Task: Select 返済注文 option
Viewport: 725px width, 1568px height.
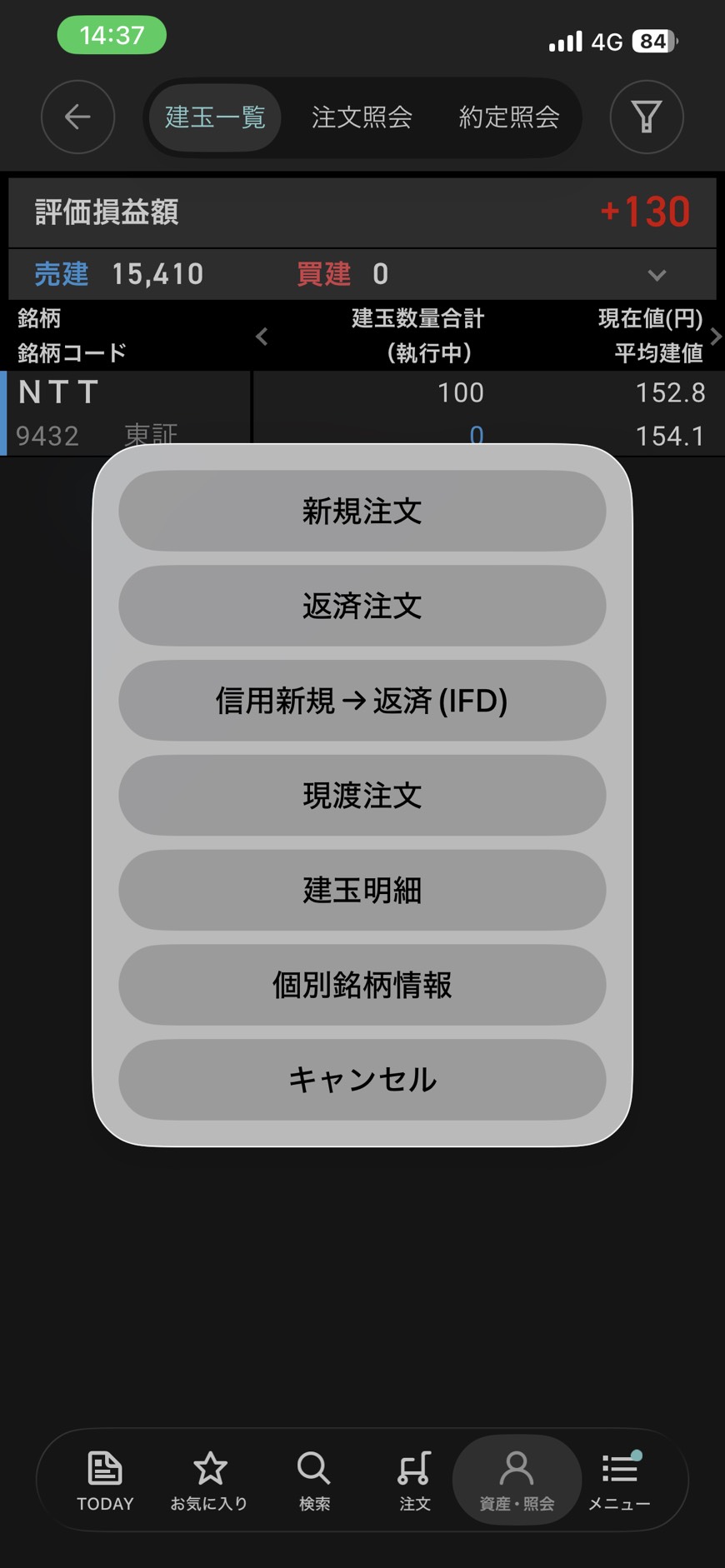Action: (x=362, y=606)
